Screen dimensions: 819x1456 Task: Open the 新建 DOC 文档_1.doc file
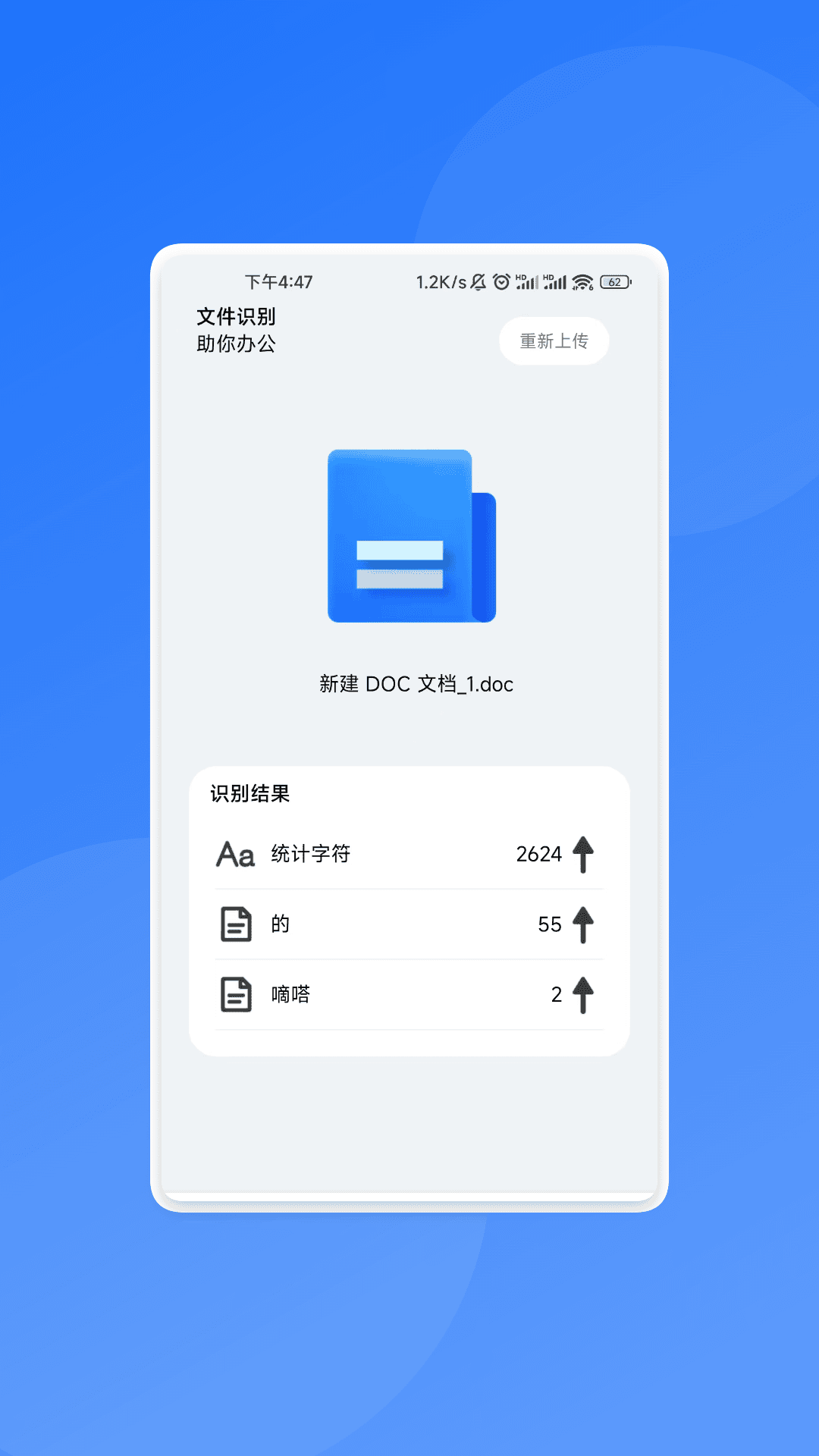416,683
